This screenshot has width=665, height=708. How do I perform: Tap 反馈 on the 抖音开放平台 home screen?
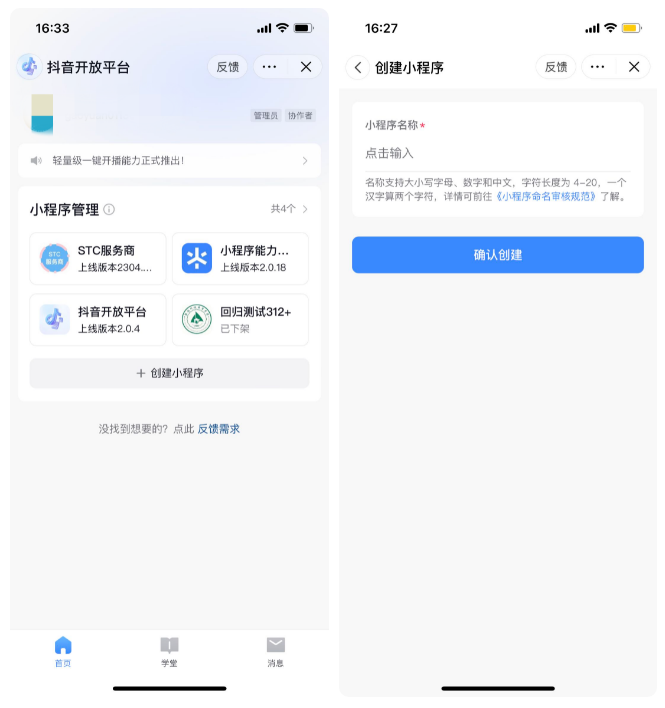(x=227, y=67)
